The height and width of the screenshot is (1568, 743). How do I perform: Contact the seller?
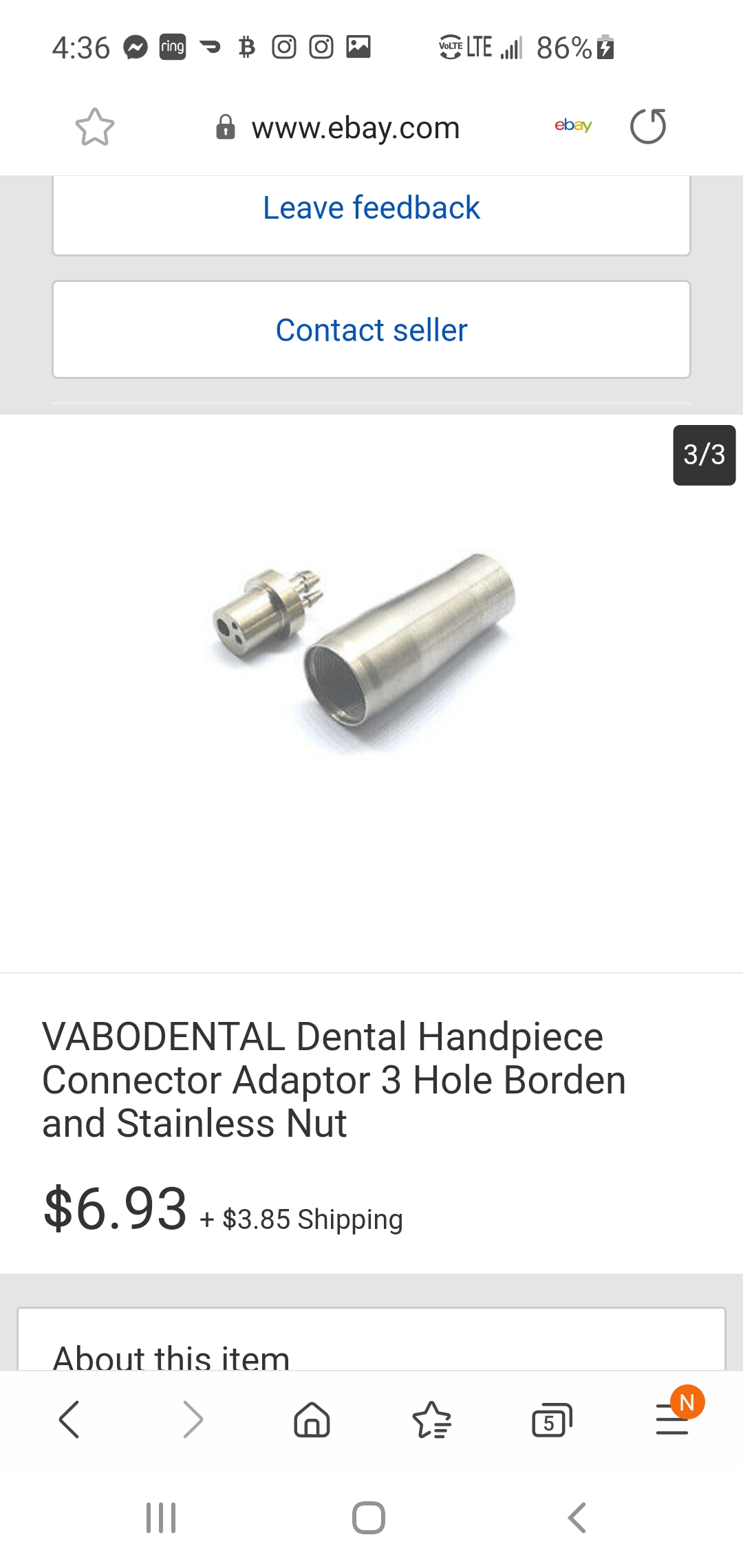pyautogui.click(x=371, y=329)
